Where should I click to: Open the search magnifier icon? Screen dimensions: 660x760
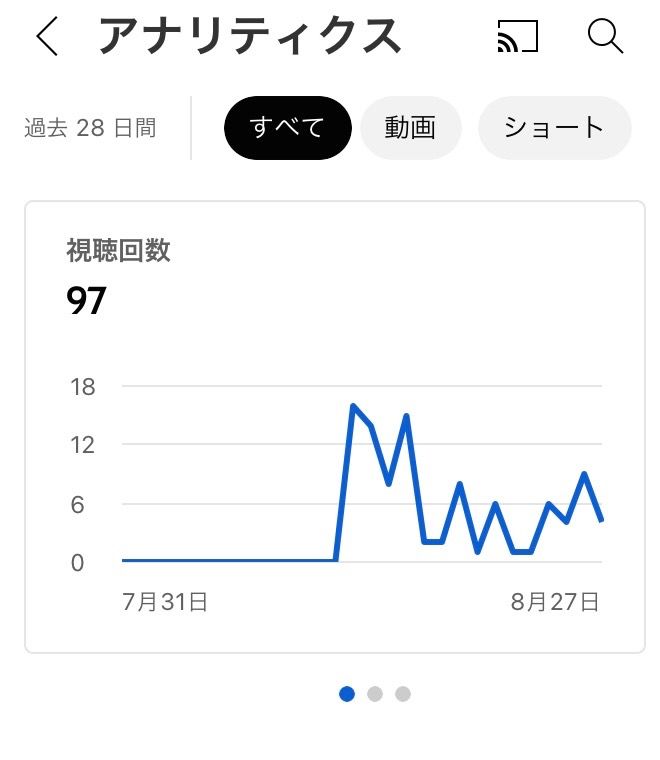pos(605,36)
